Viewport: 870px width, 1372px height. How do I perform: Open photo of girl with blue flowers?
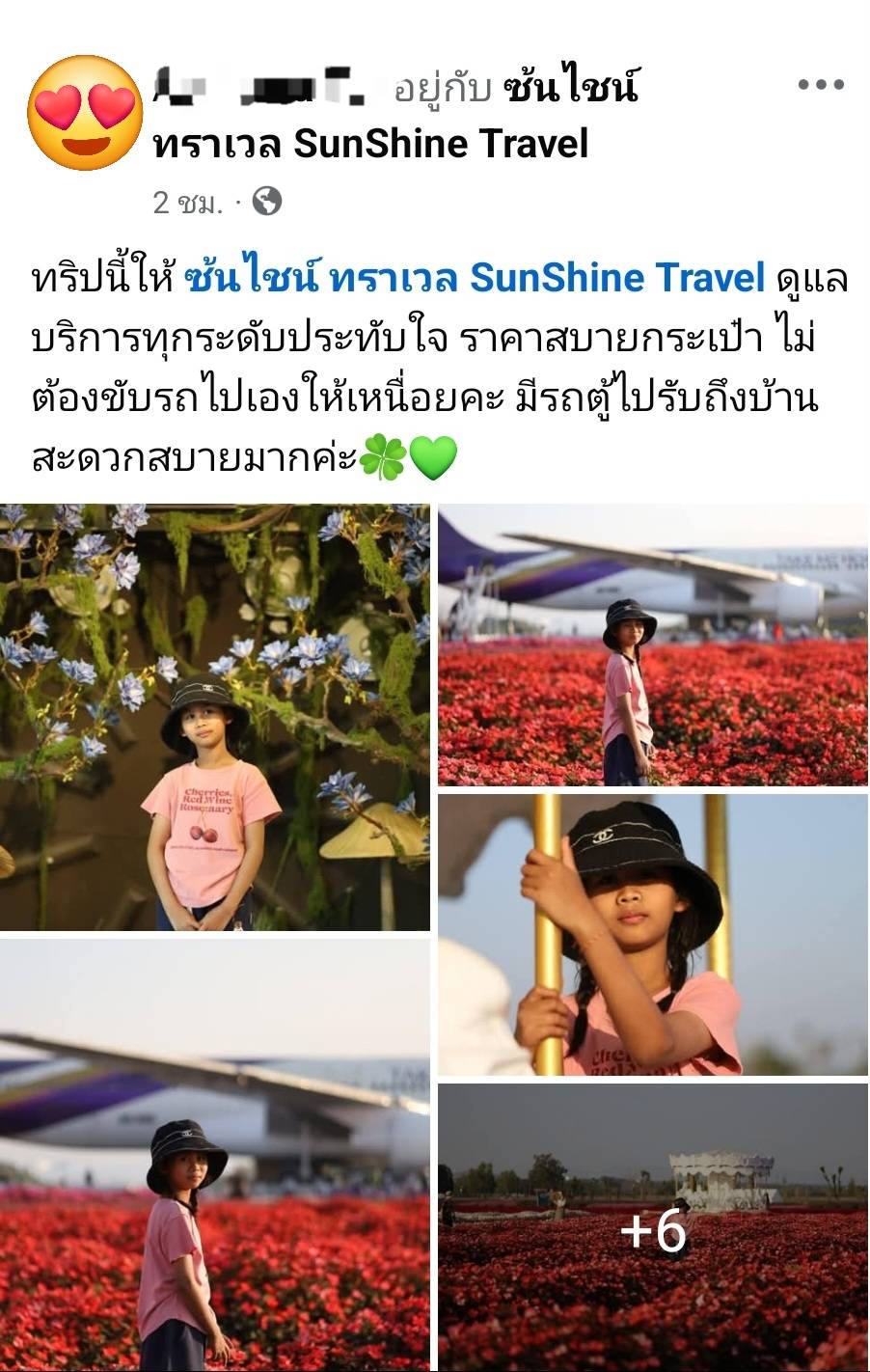click(215, 717)
